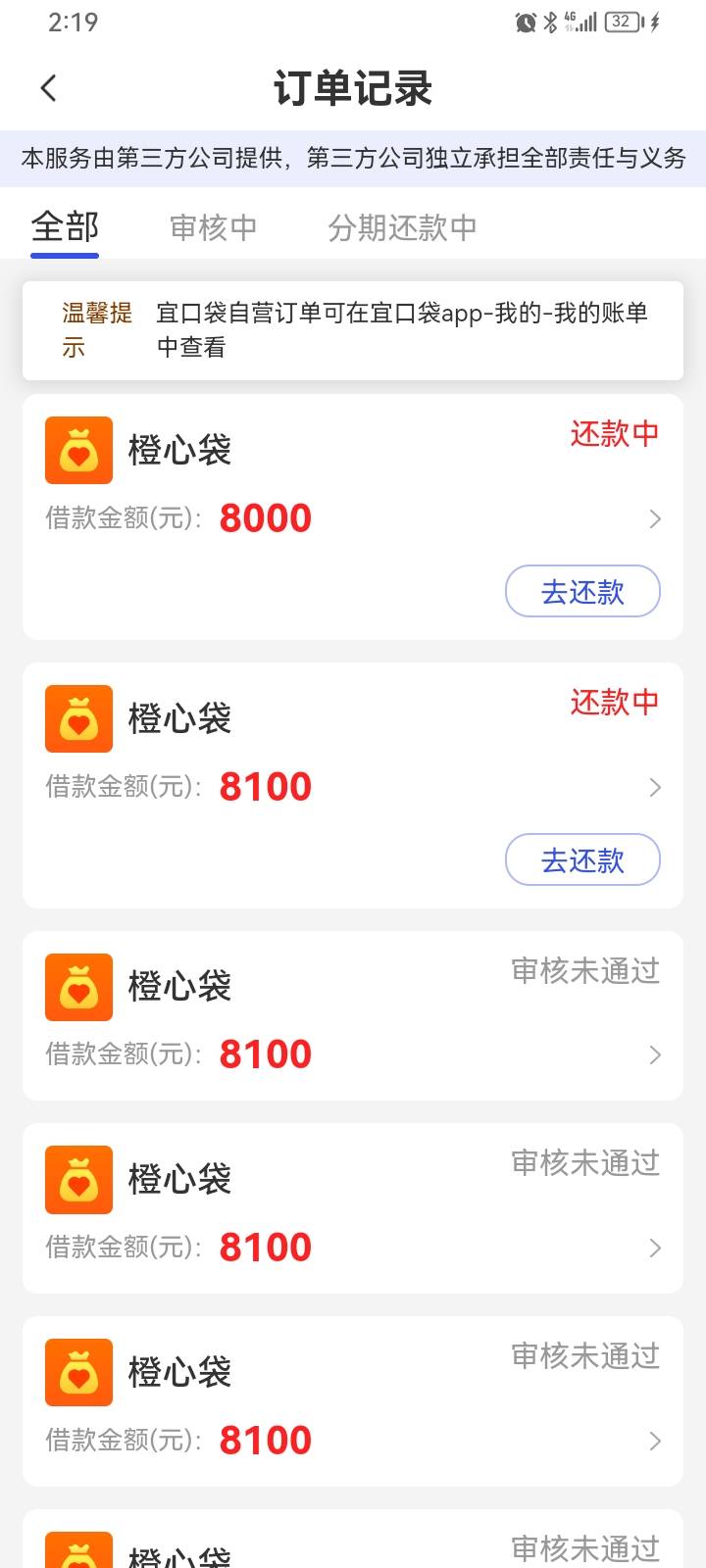Switch to the 审核中 tab
The image size is (706, 1568).
(x=214, y=227)
